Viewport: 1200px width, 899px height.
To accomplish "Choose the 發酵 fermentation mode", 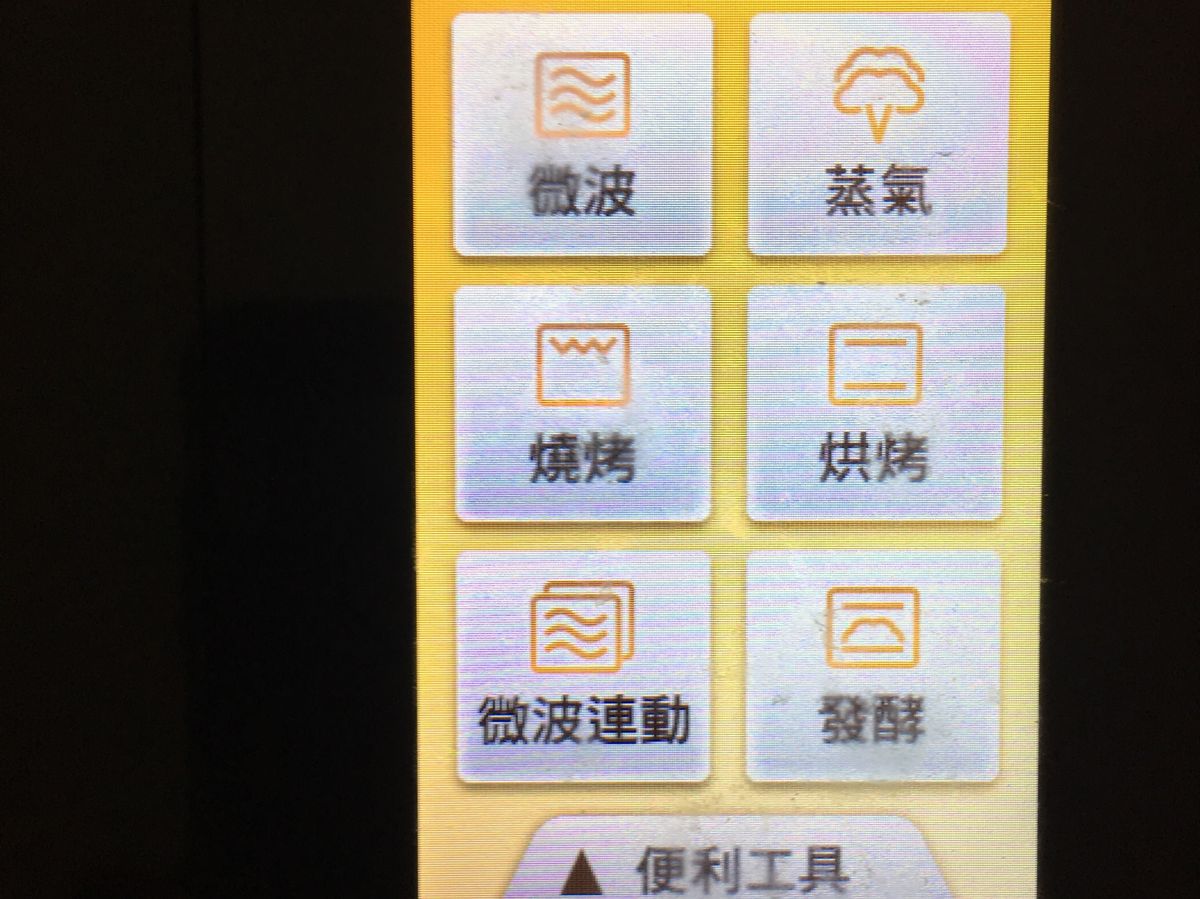I will [873, 667].
